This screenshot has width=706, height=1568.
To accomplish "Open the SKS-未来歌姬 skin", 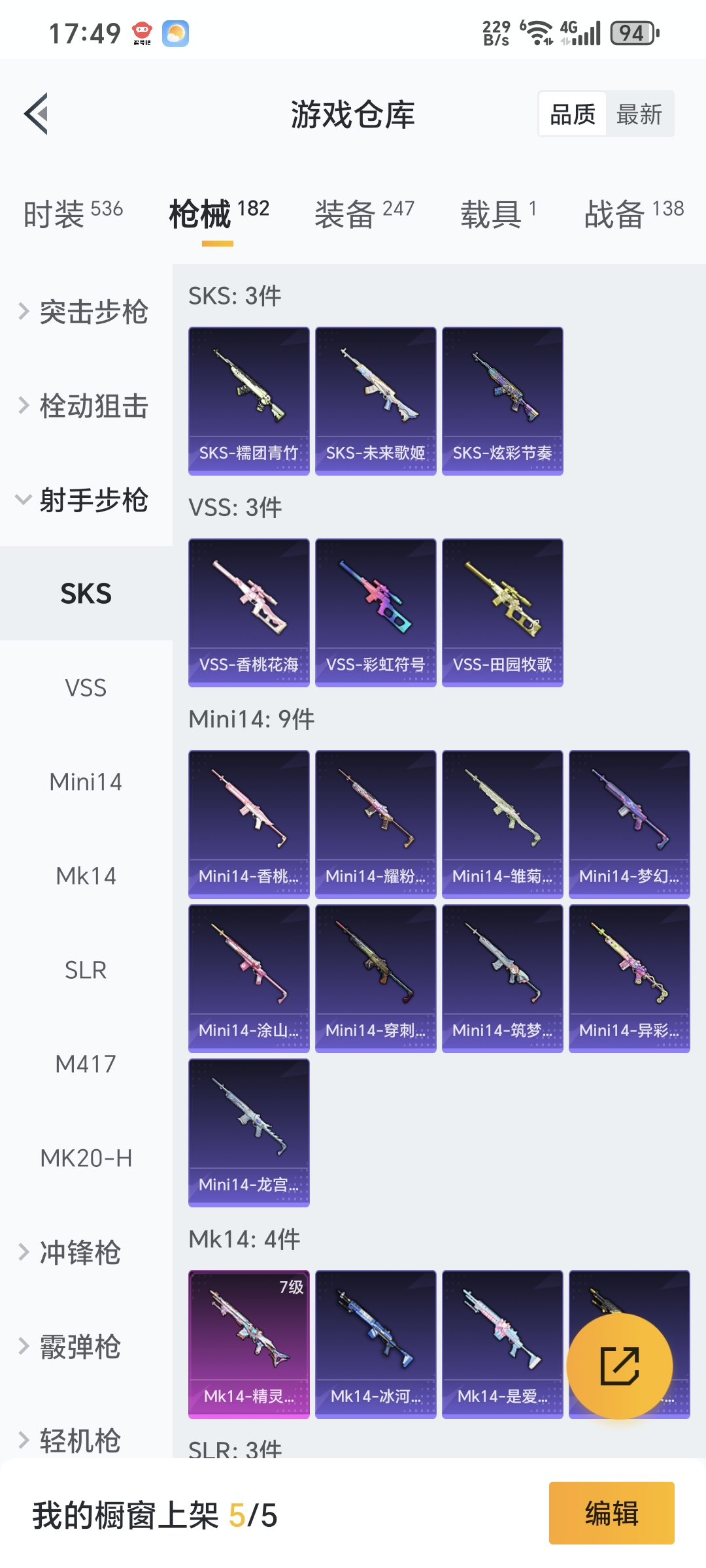I will click(x=375, y=400).
